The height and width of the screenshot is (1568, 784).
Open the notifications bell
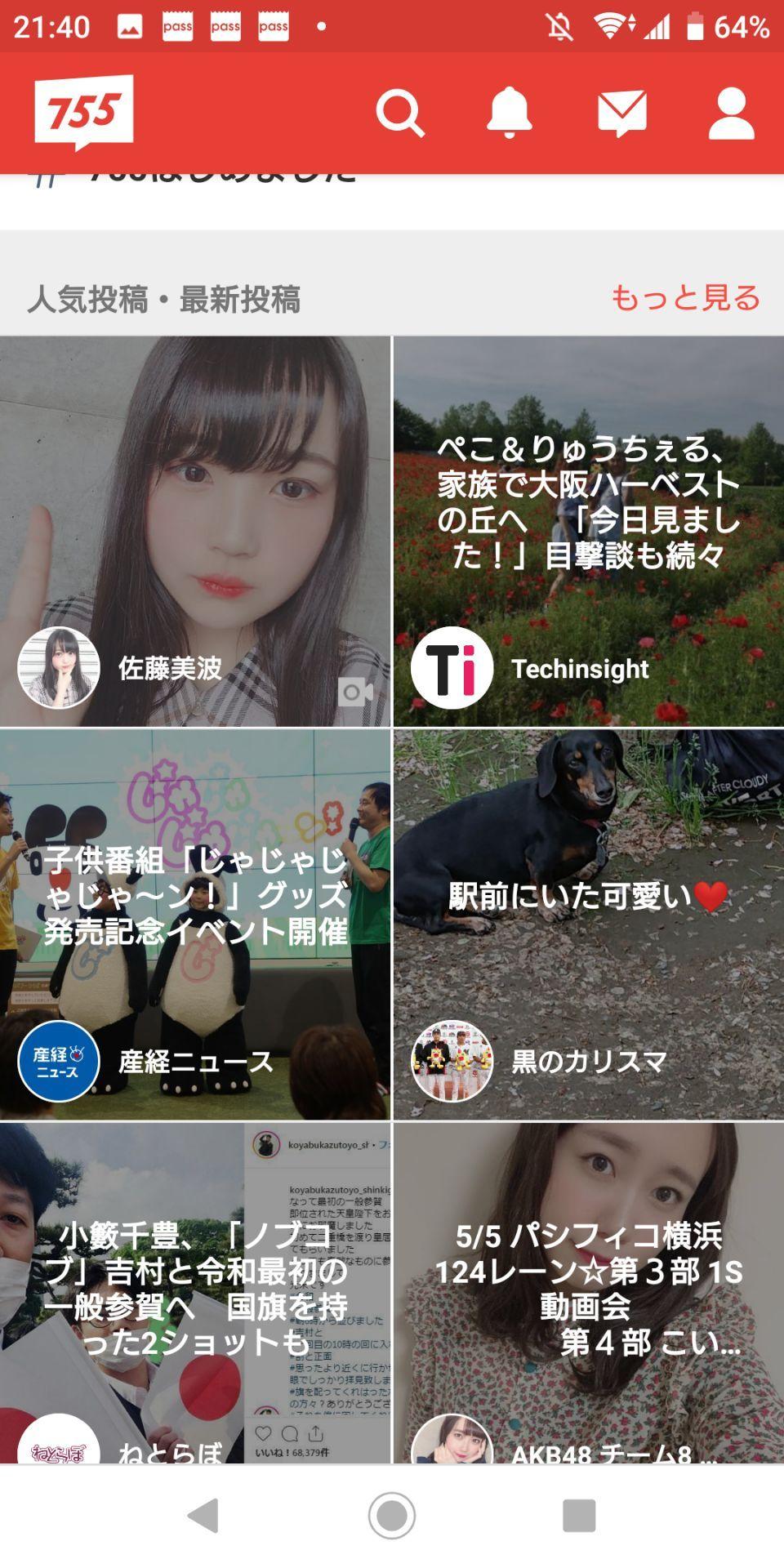pos(510,114)
